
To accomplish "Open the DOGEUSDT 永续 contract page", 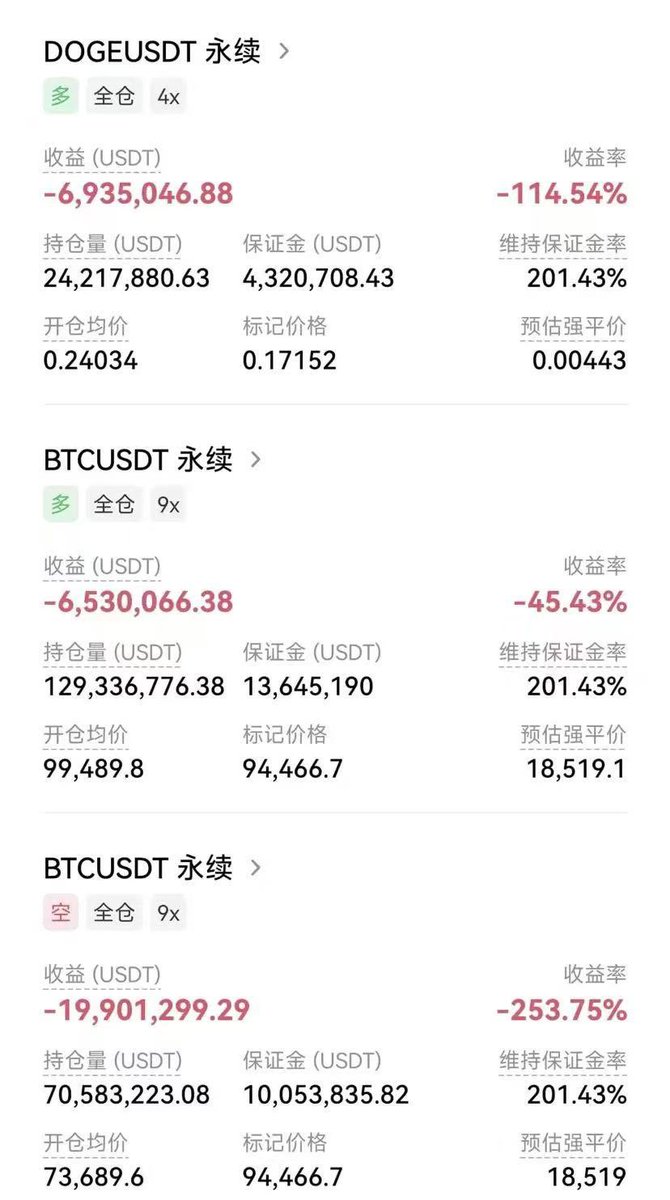I will pyautogui.click(x=167, y=51).
